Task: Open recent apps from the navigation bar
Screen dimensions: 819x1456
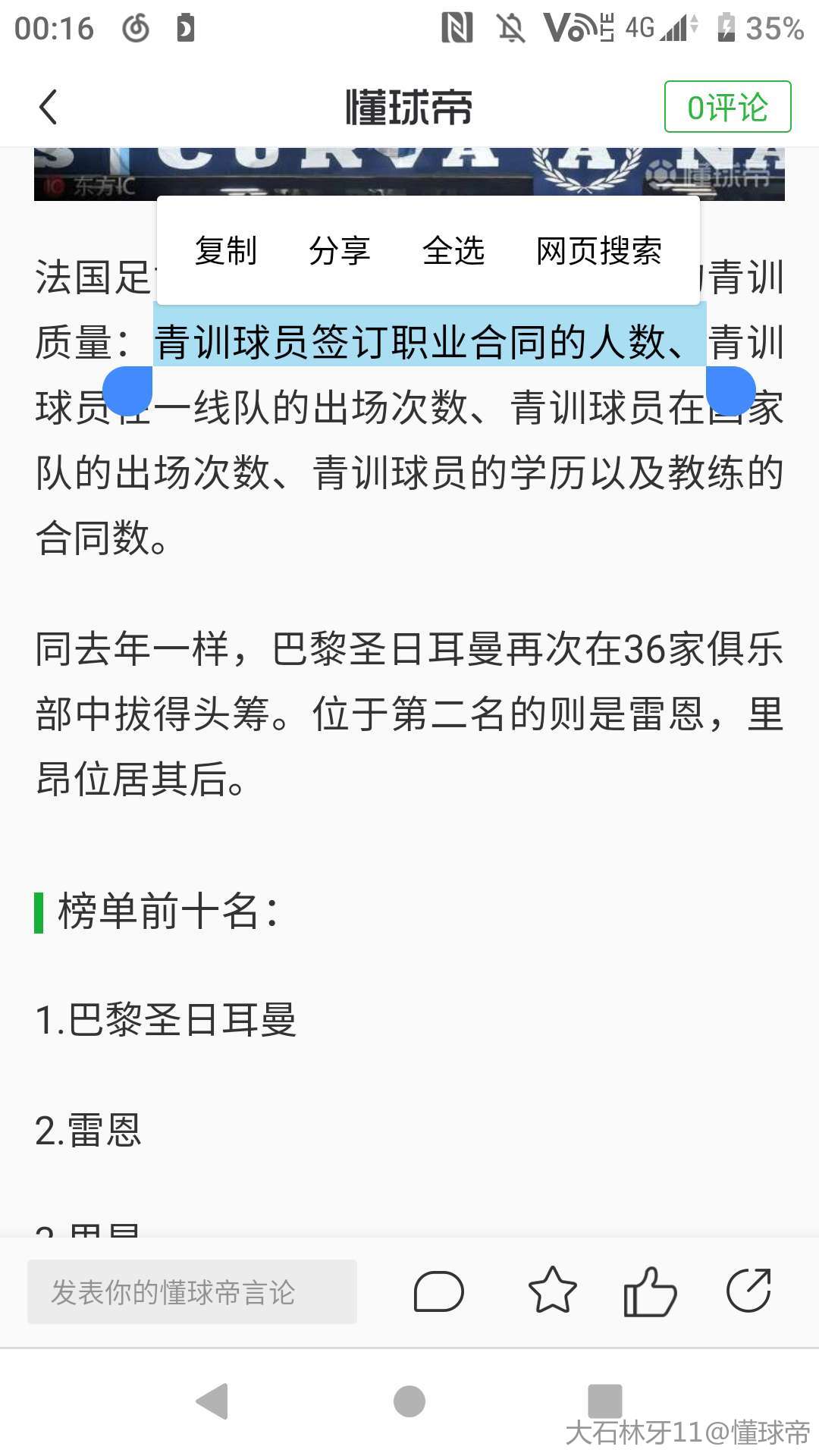Action: (x=604, y=1401)
